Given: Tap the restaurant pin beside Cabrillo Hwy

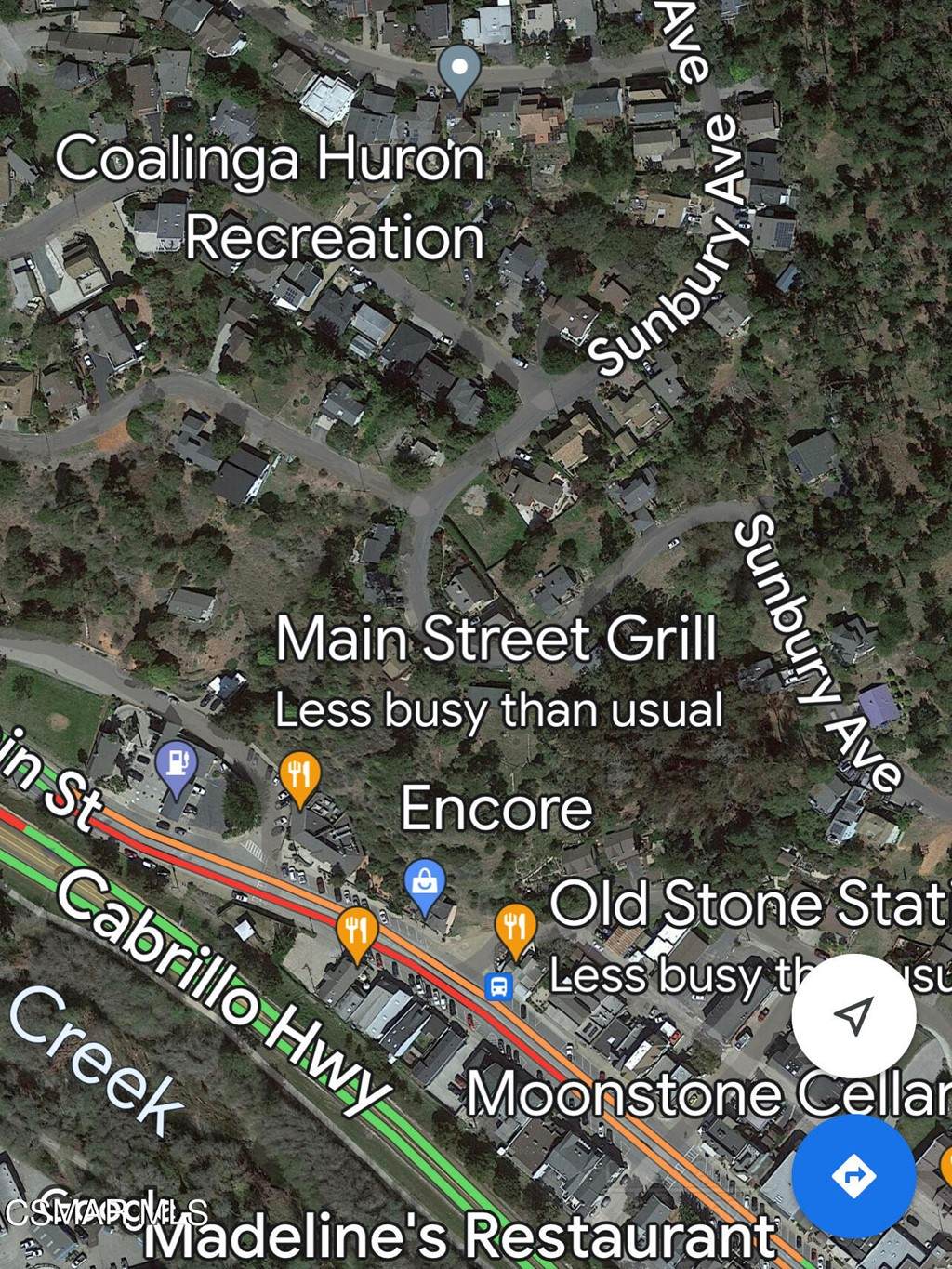Looking at the screenshot, I should click(x=357, y=931).
